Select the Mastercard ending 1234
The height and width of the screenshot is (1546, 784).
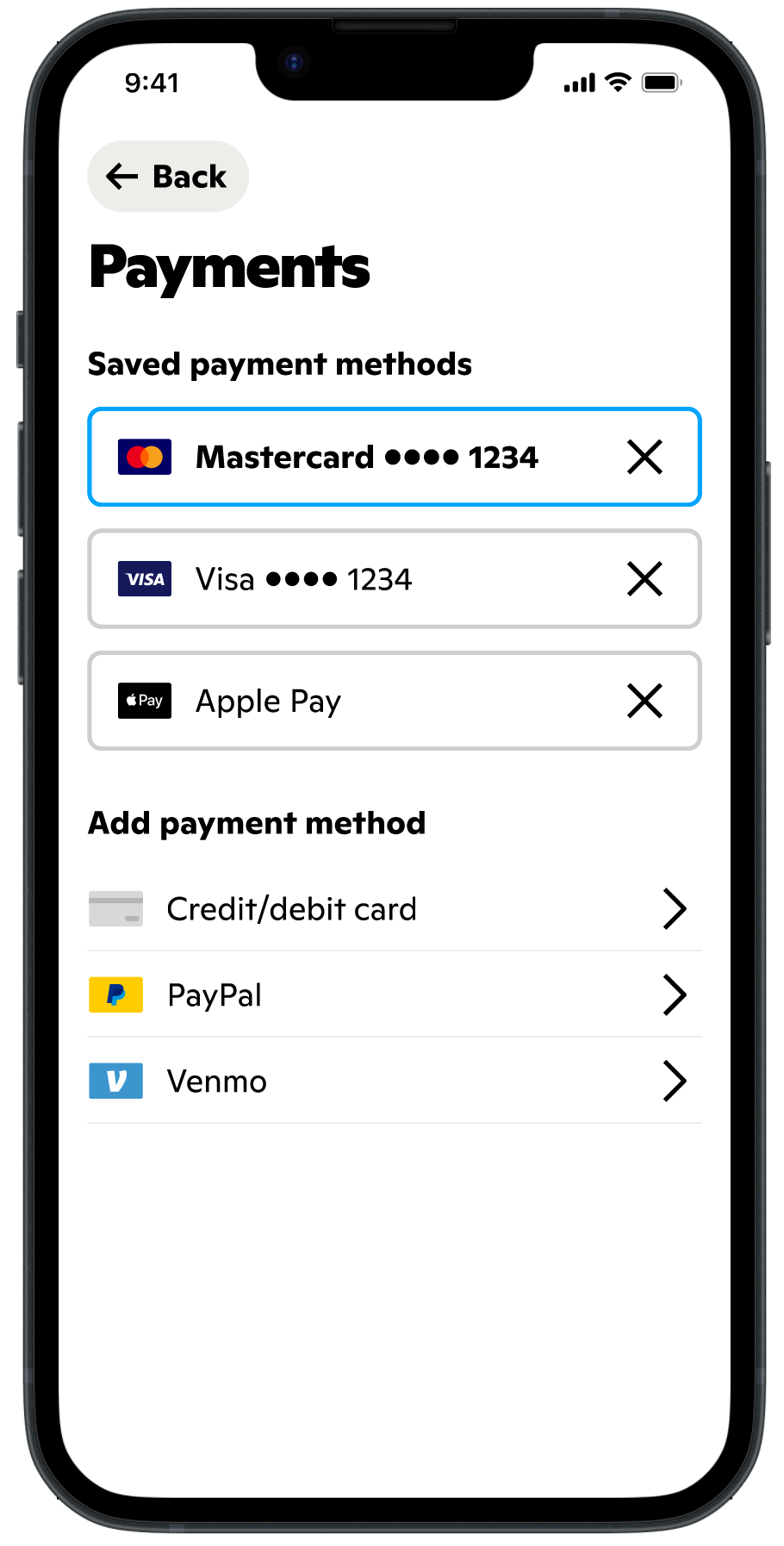coord(366,457)
